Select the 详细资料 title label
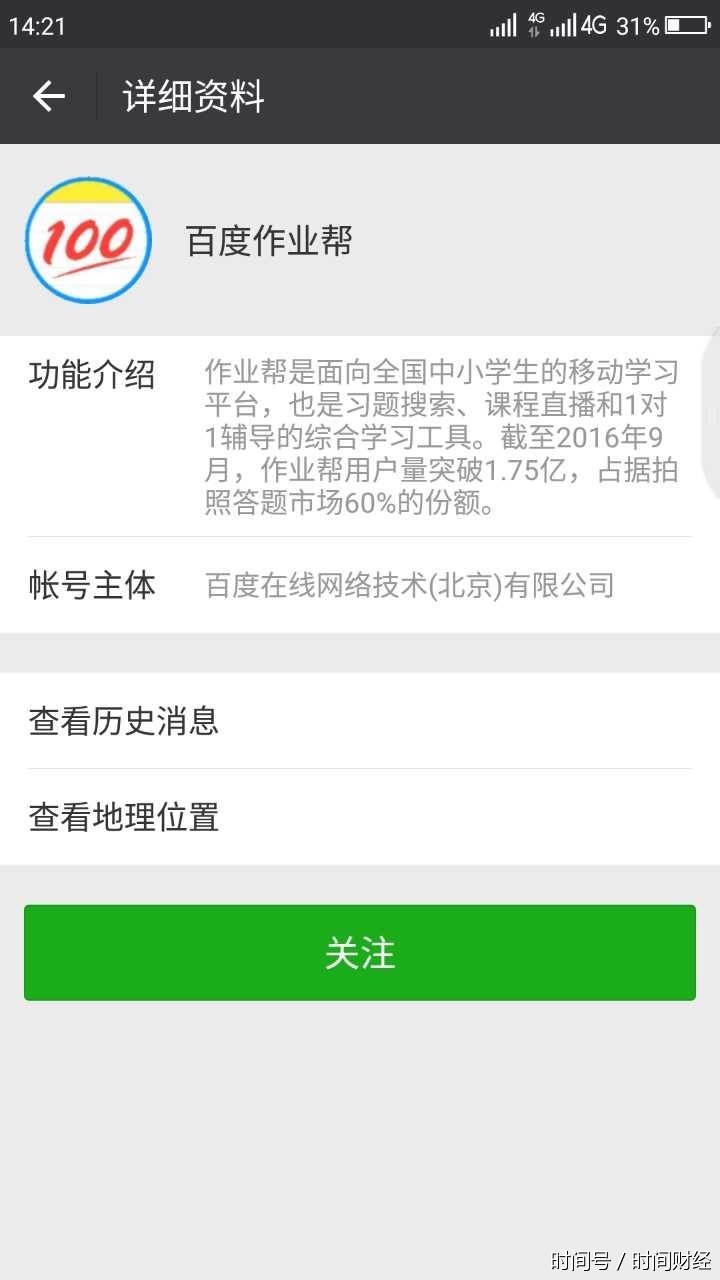Viewport: 720px width, 1280px height. tap(190, 97)
